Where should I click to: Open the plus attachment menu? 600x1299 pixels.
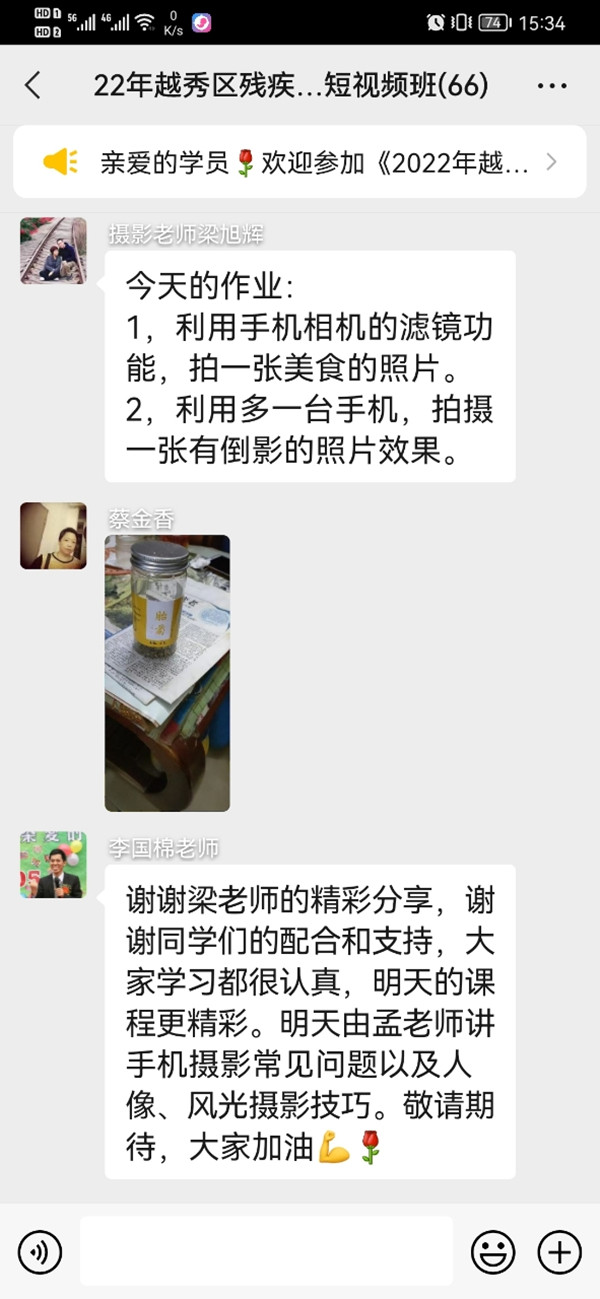point(560,1252)
